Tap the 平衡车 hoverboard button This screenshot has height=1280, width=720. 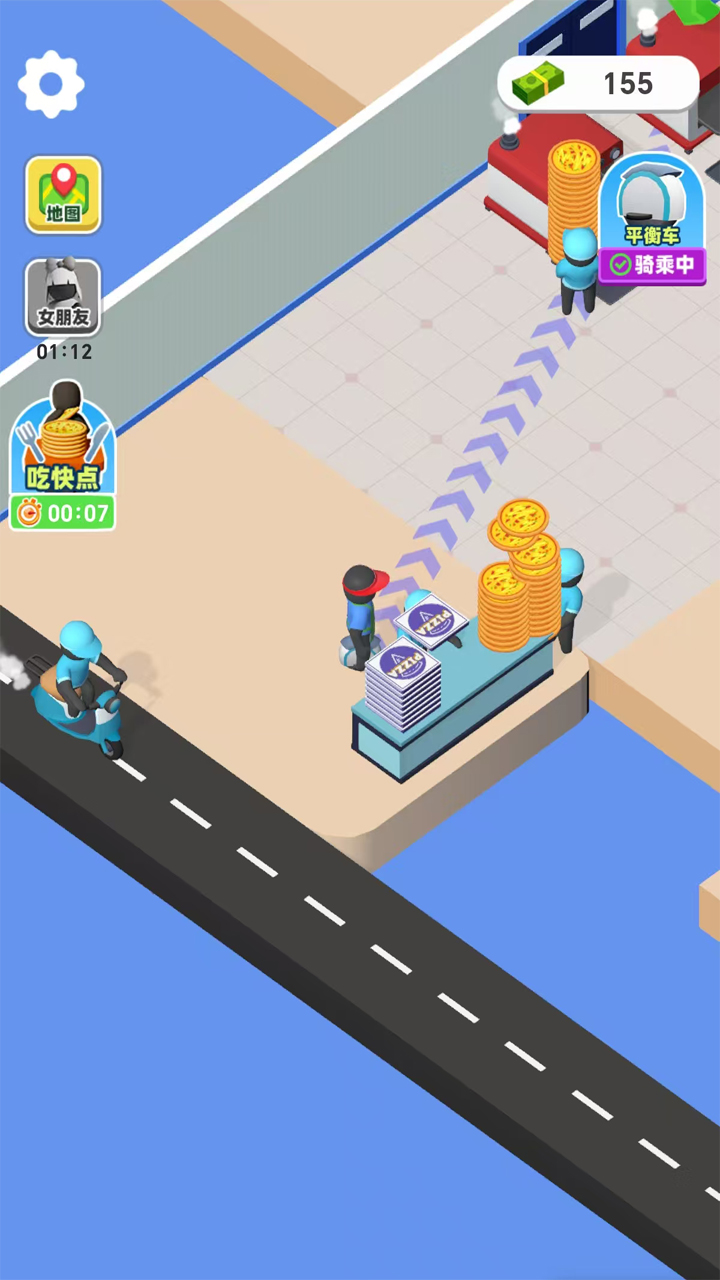click(652, 217)
